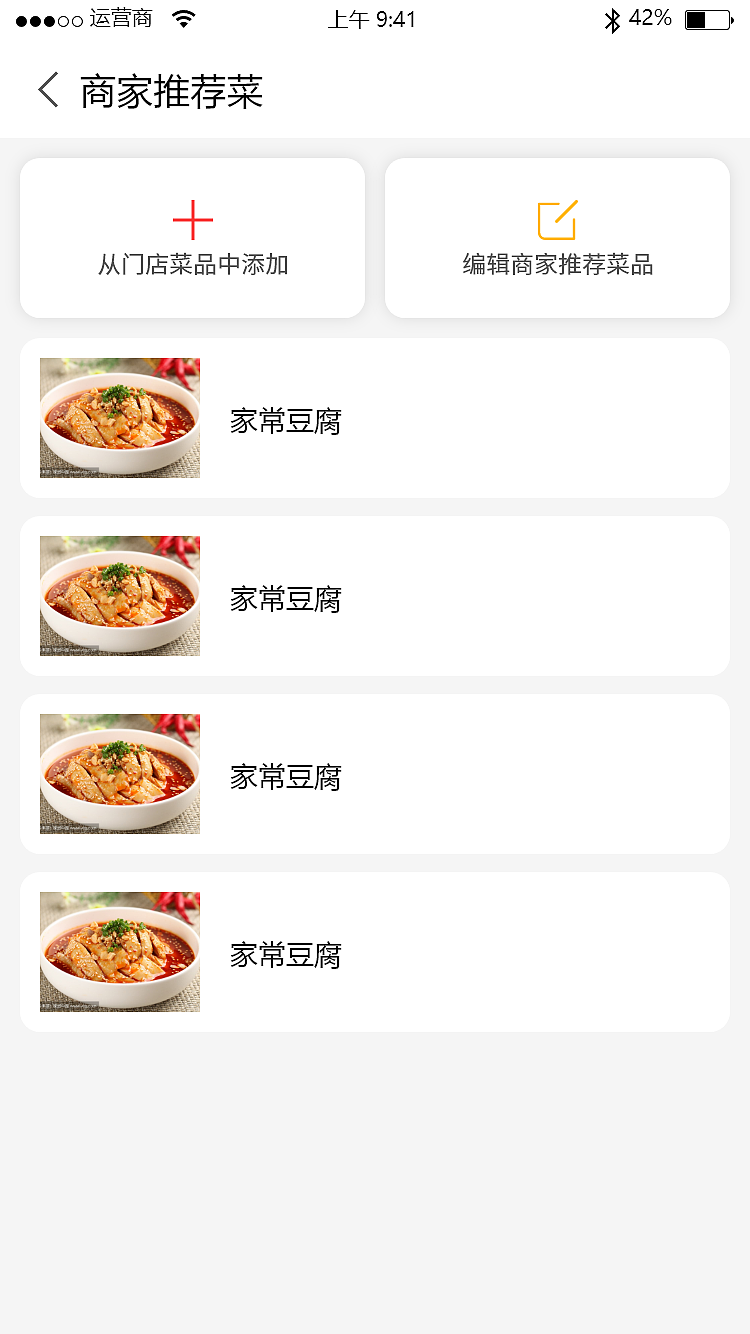This screenshot has height=1334, width=750.
Task: Tap the fourth 家常豆腐 dish thumbnail
Action: [x=119, y=951]
